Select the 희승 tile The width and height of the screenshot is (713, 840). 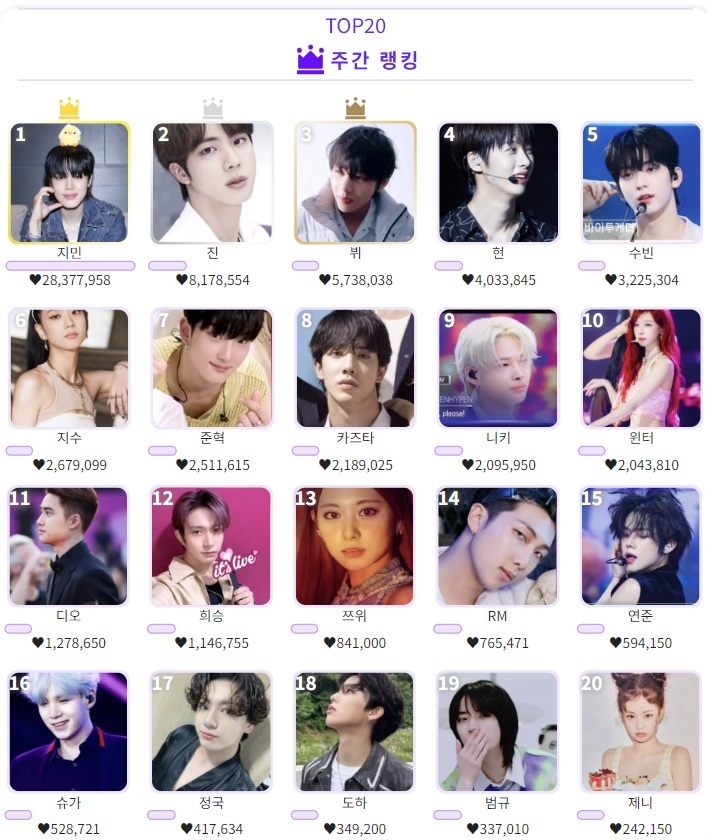click(x=212, y=546)
